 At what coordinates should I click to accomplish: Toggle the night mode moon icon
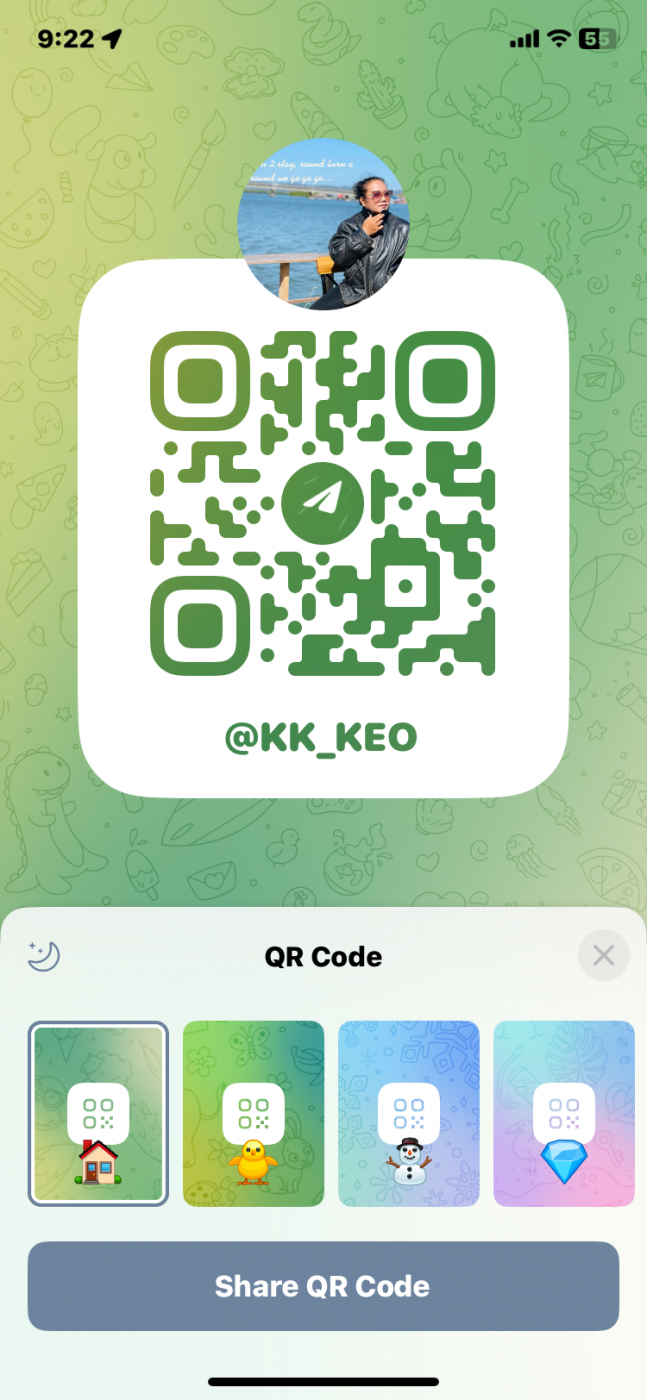point(44,956)
